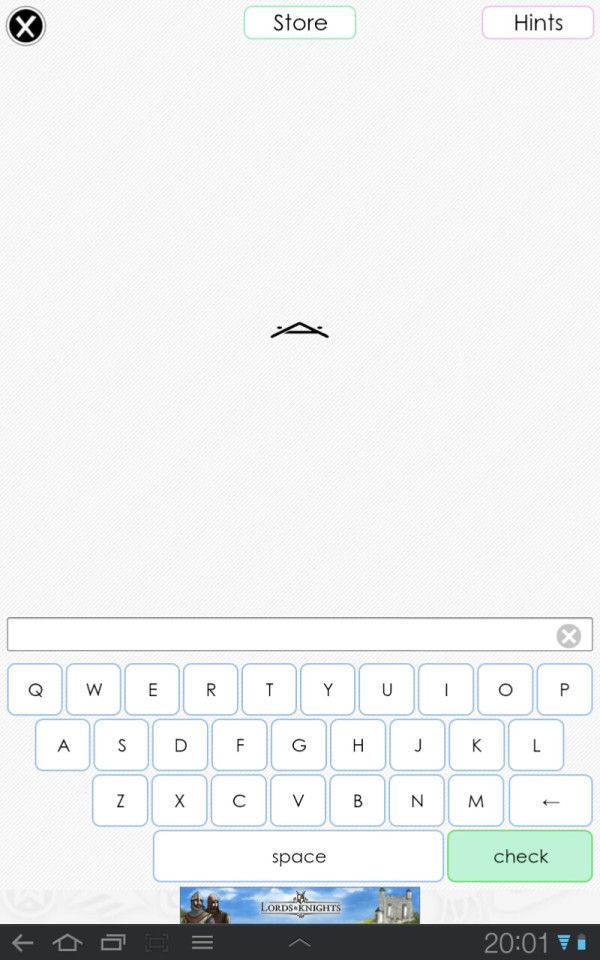Select the letter H key
The height and width of the screenshot is (960, 600).
pyautogui.click(x=358, y=745)
